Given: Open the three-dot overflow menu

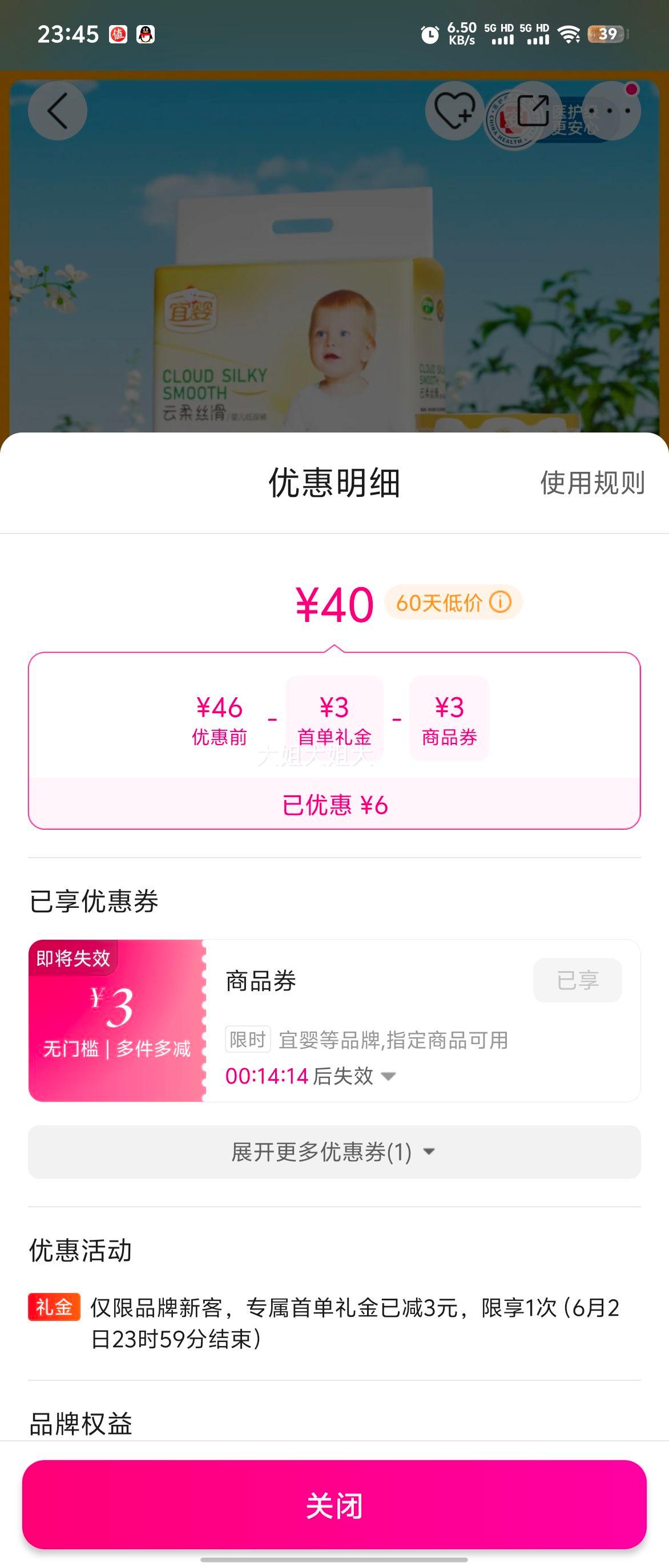Looking at the screenshot, I should click(611, 111).
